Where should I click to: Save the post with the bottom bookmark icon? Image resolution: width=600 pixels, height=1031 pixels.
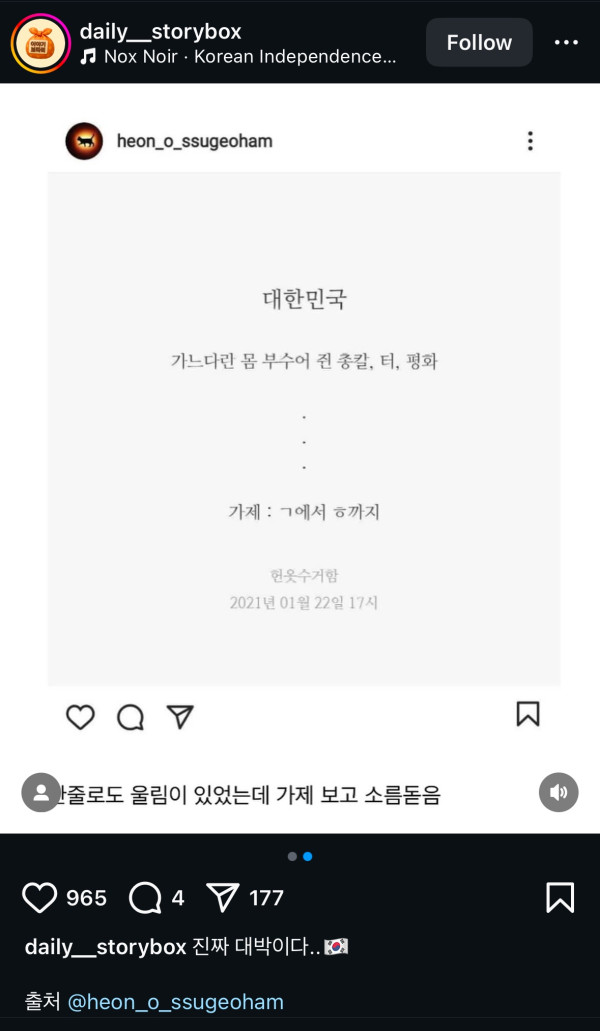click(560, 897)
